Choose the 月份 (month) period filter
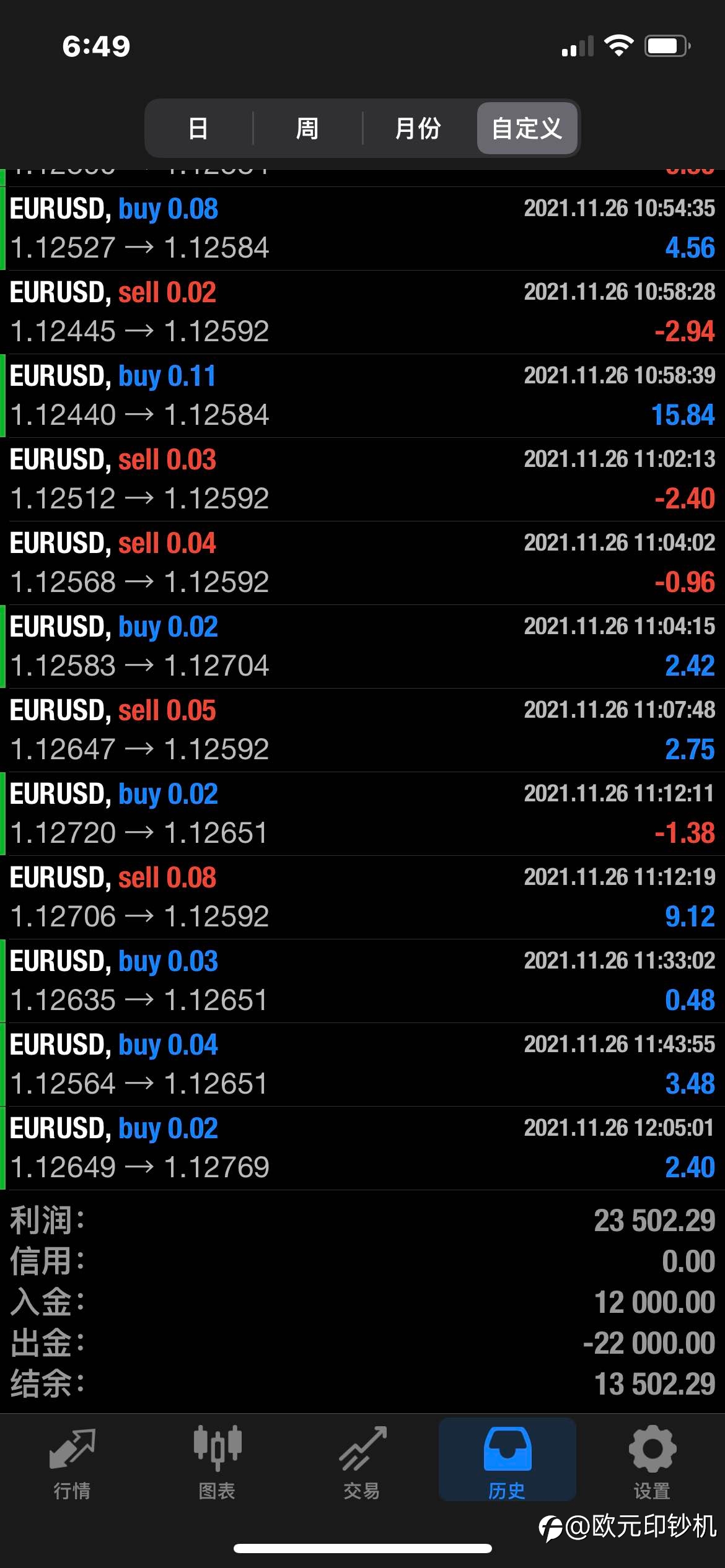Viewport: 725px width, 1568px height. point(418,128)
